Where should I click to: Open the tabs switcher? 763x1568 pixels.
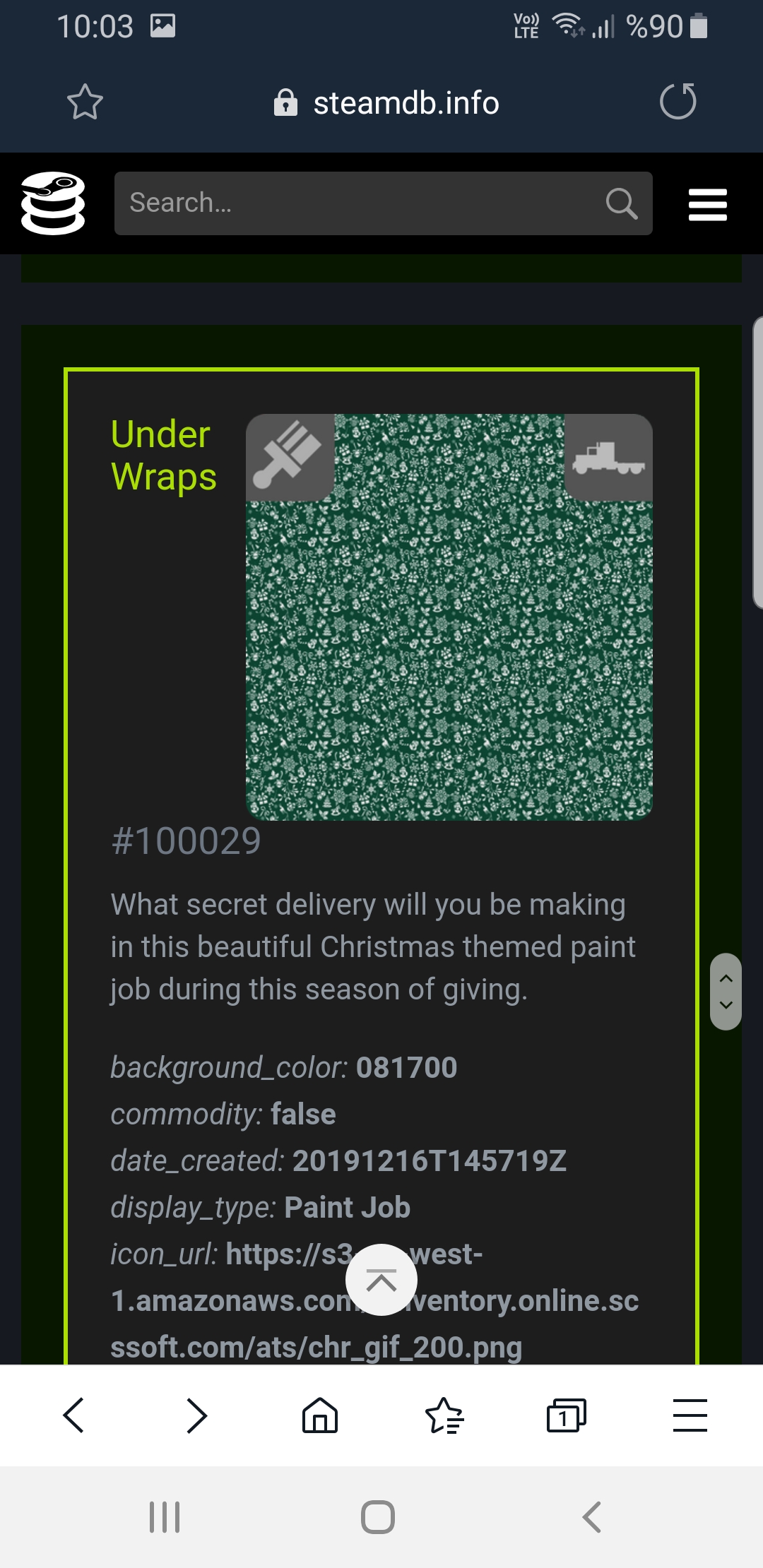click(567, 1415)
